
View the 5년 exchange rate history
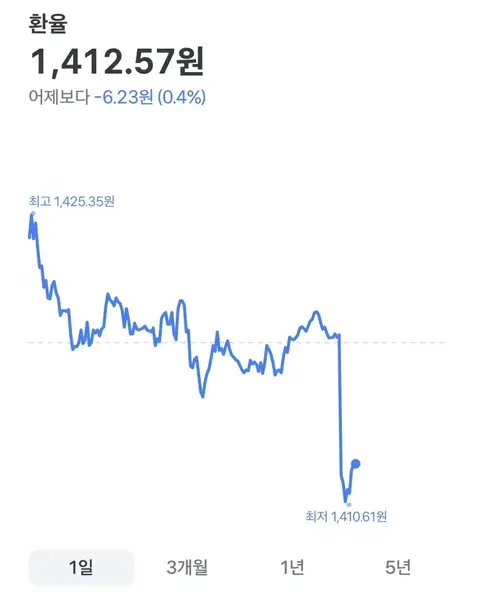[x=398, y=567]
